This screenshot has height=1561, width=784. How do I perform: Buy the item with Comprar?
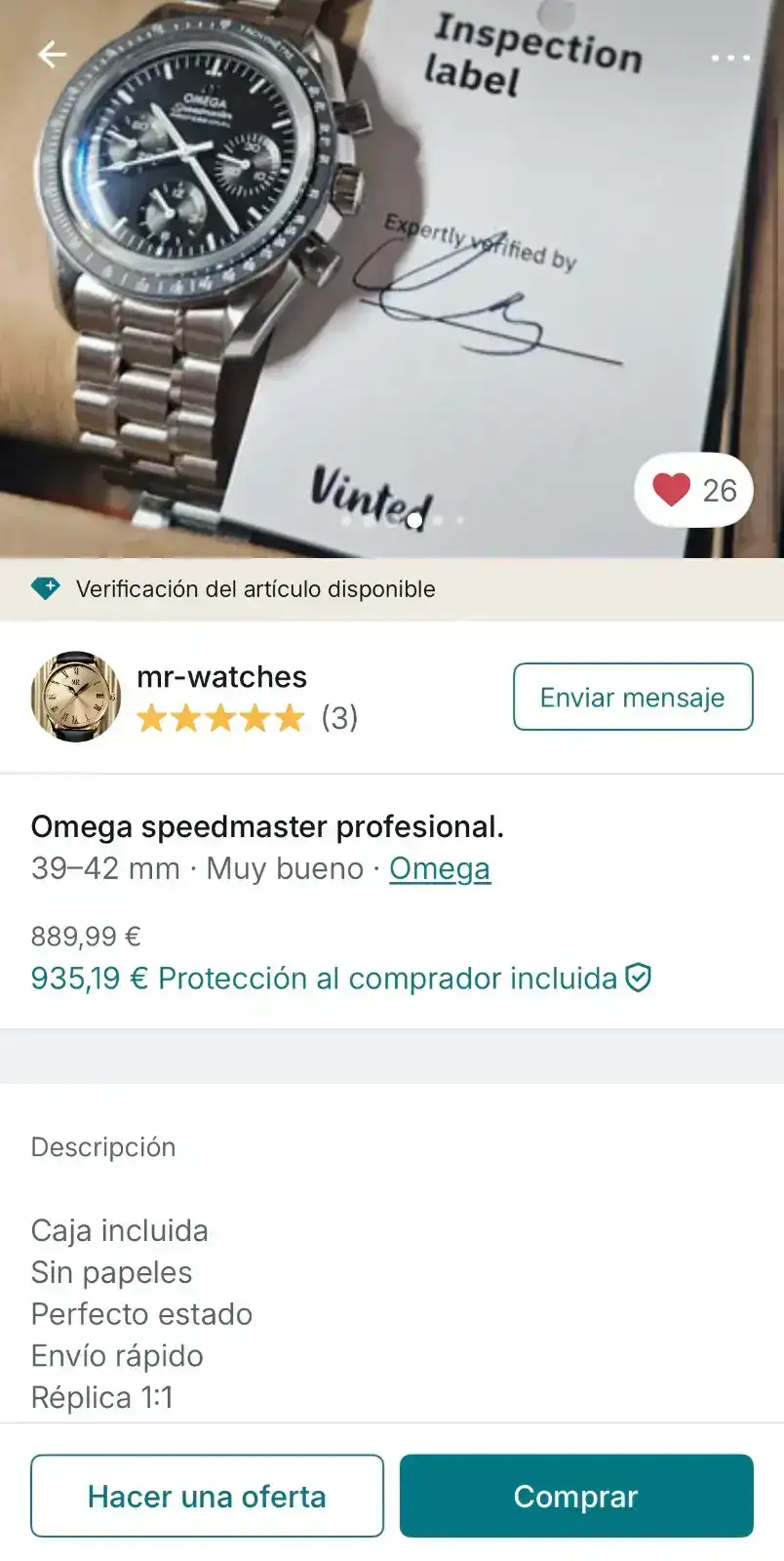[576, 1496]
